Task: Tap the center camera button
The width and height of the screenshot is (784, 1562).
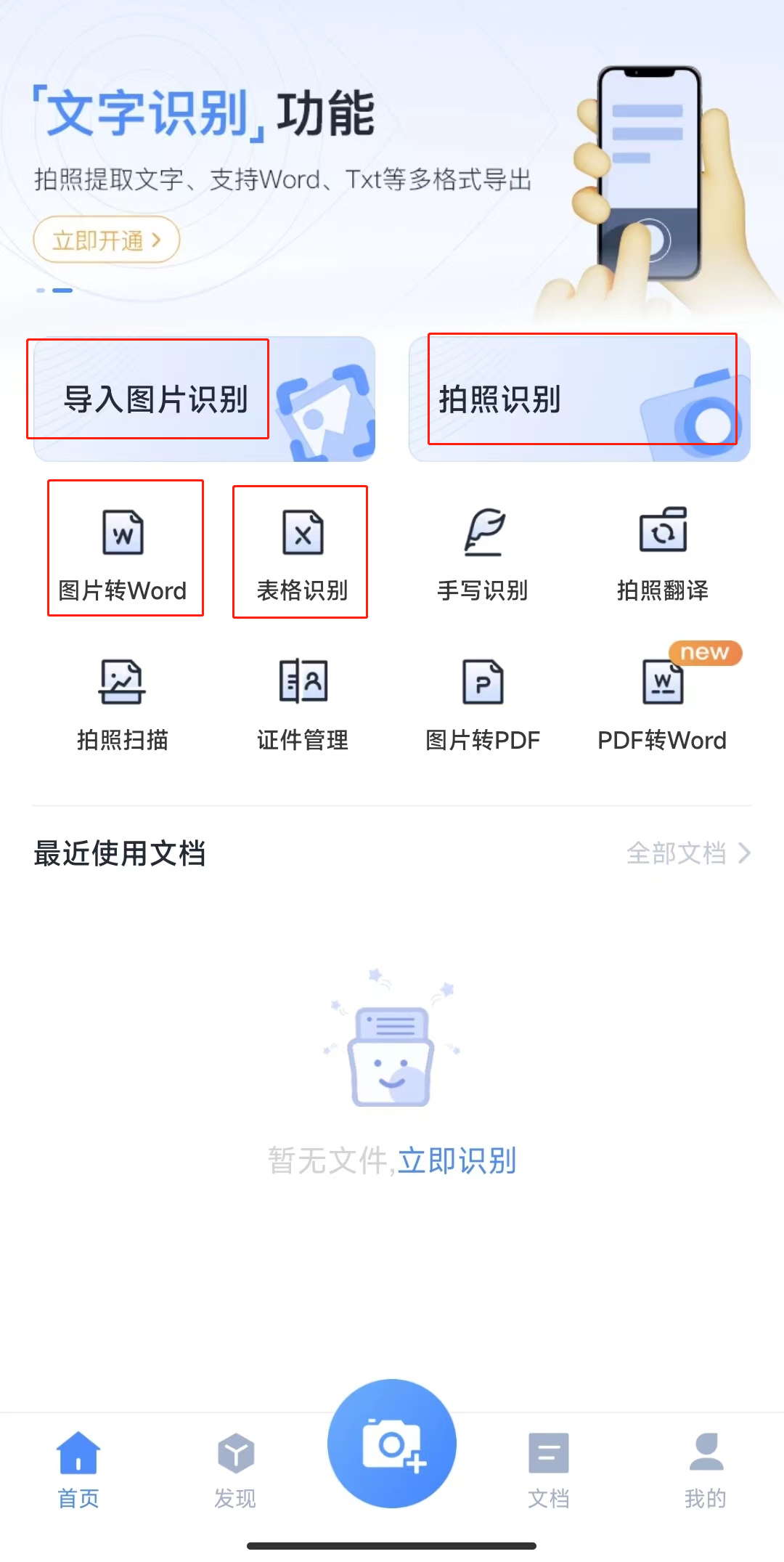Action: tap(392, 1444)
